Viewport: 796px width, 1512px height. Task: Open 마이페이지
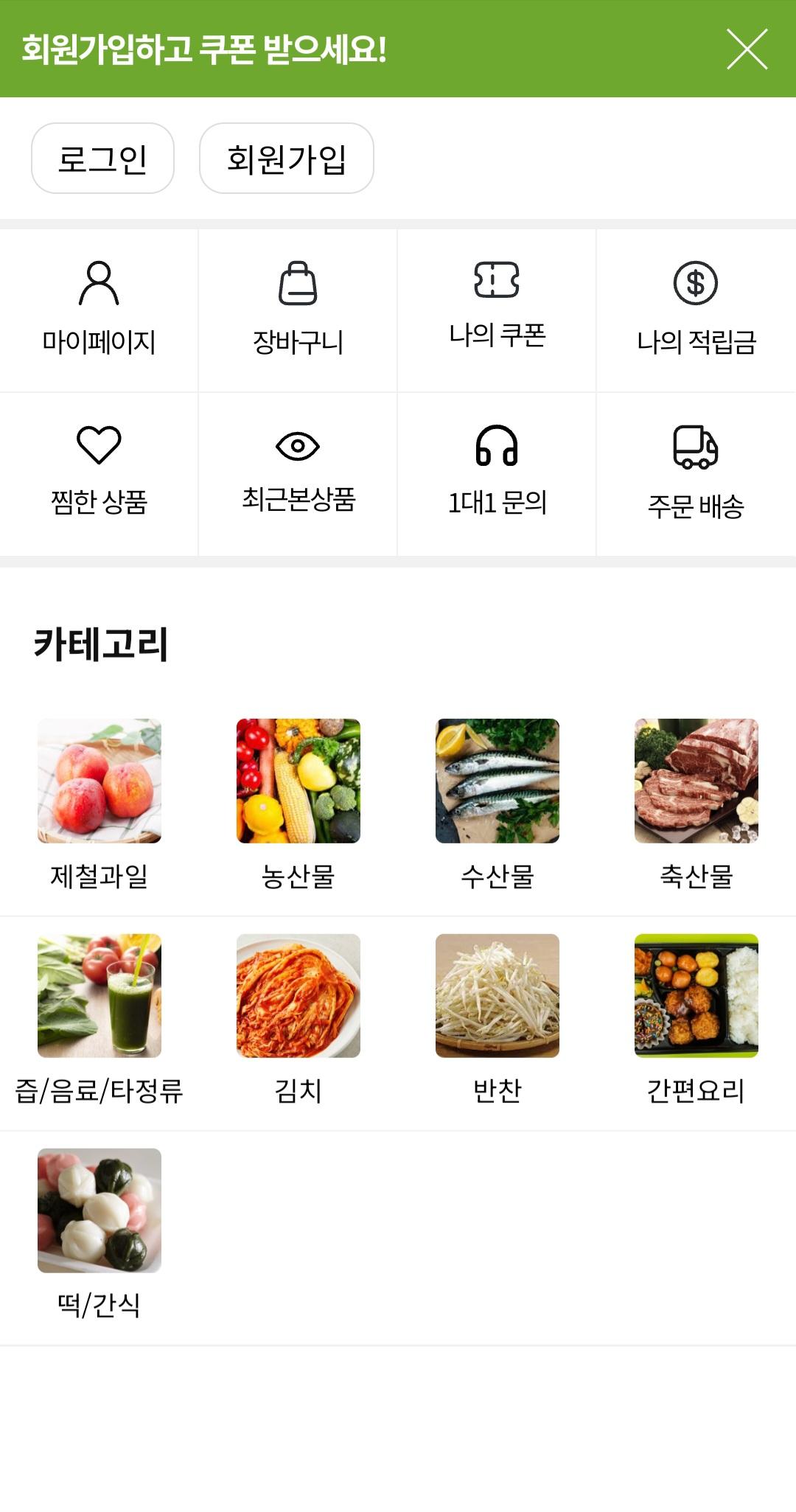point(99,310)
